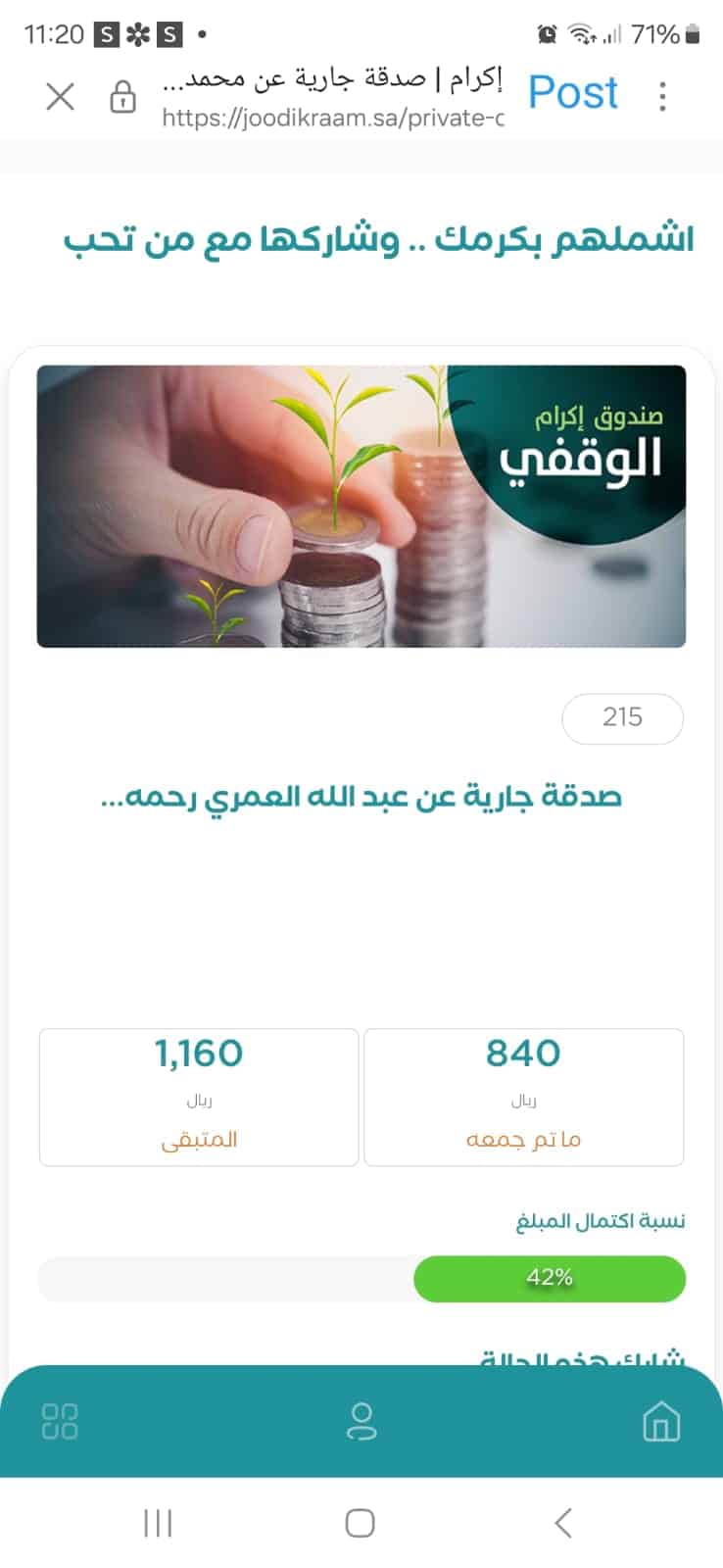Open the three-dot overflow menu

point(663,96)
